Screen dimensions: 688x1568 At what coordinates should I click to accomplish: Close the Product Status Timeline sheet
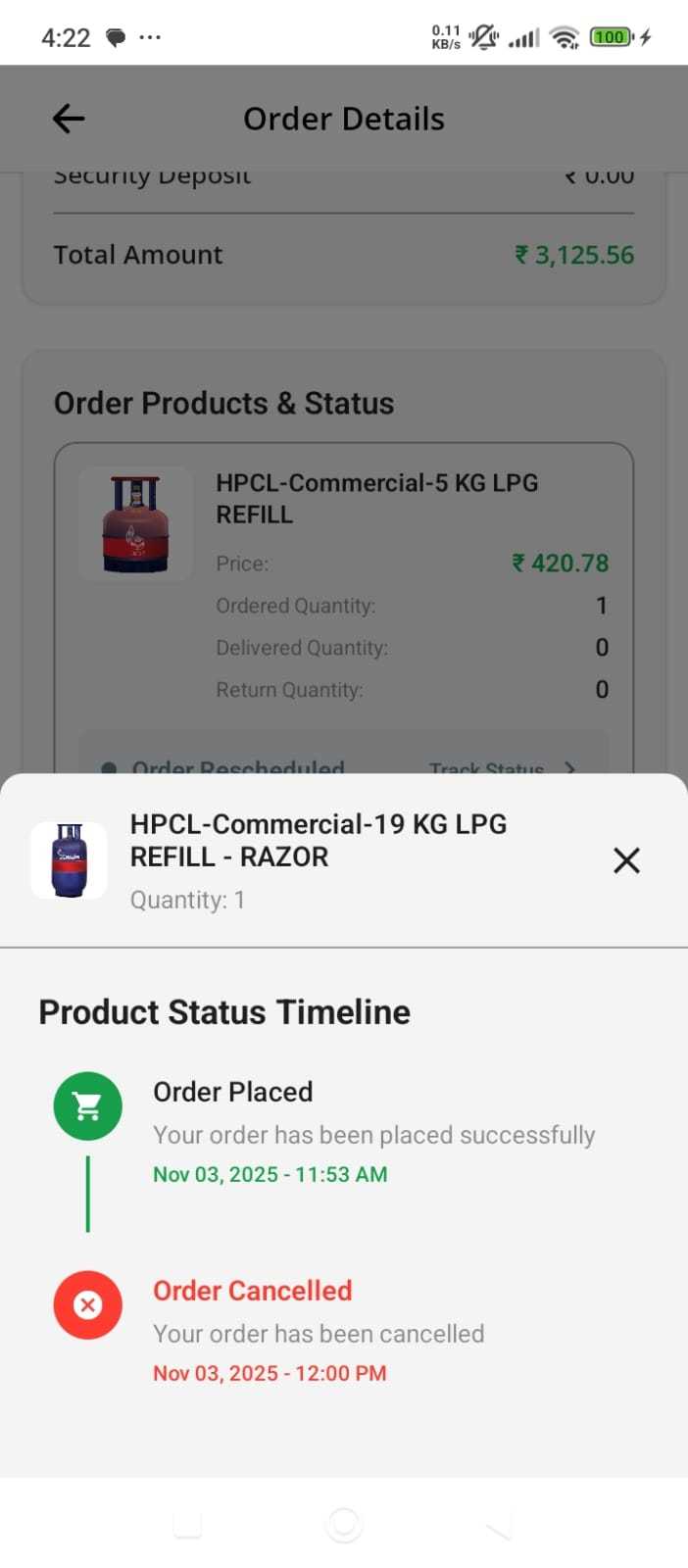pos(625,860)
